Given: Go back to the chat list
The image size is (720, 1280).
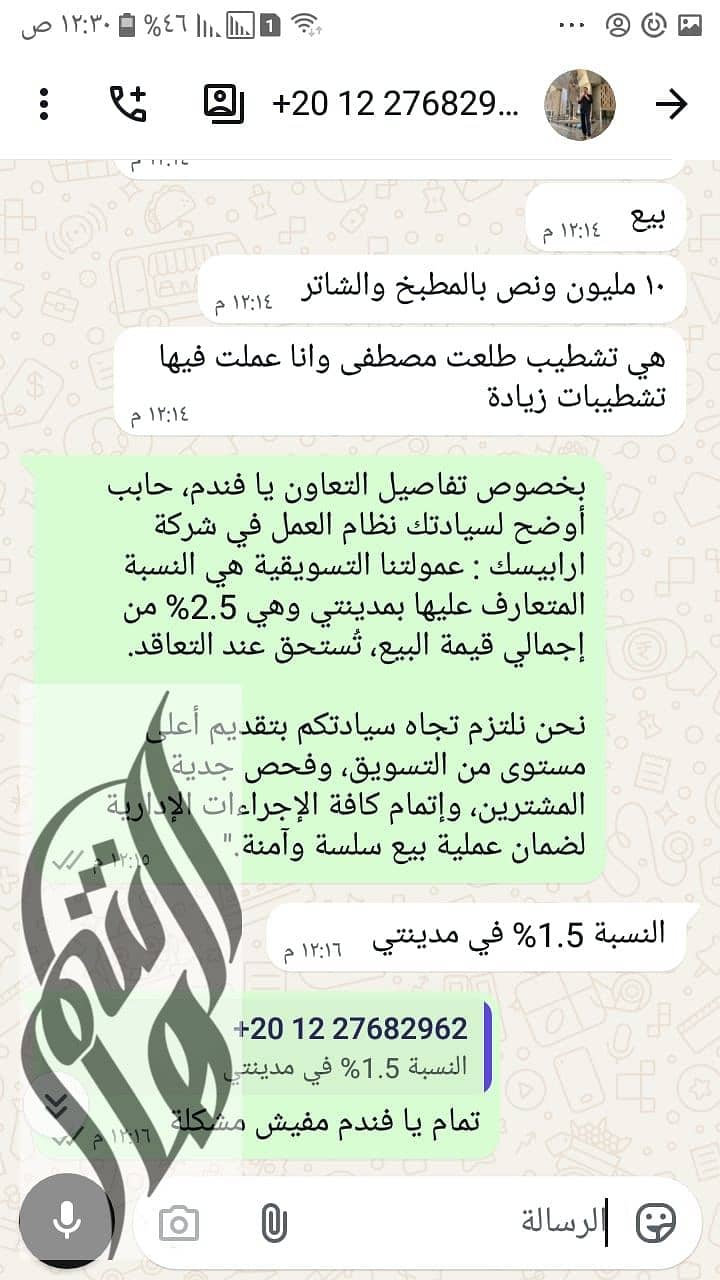Looking at the screenshot, I should pyautogui.click(x=671, y=104).
